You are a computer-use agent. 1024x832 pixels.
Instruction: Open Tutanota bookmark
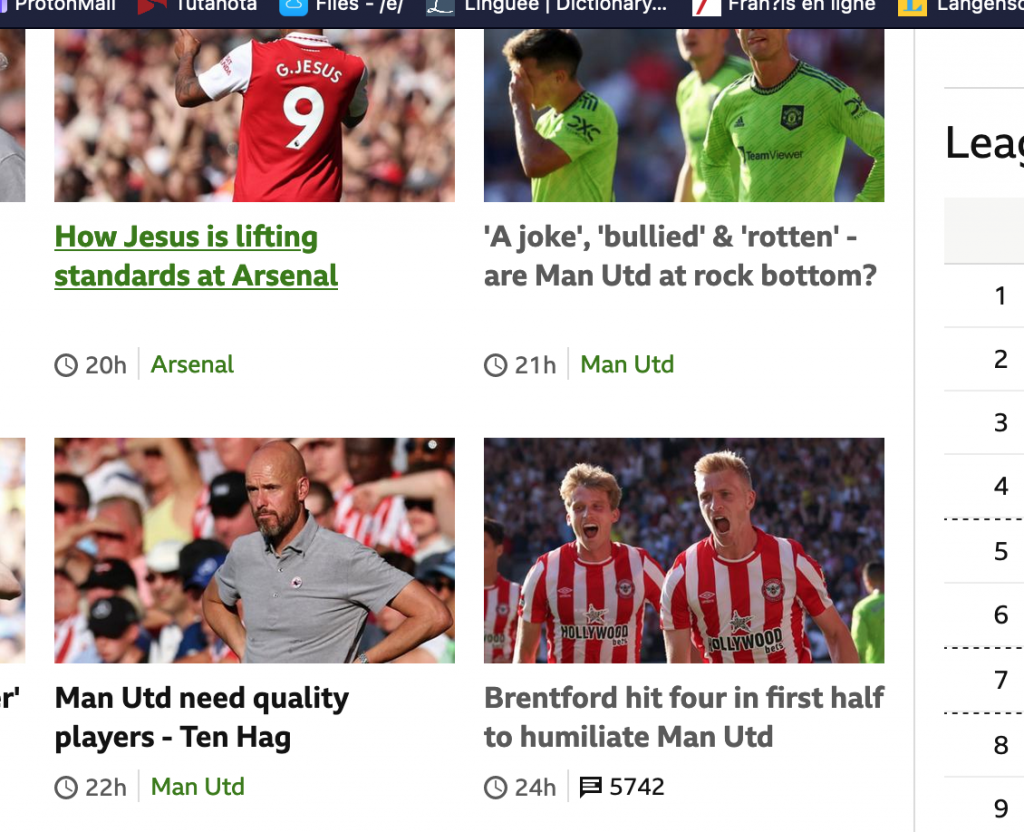point(214,5)
